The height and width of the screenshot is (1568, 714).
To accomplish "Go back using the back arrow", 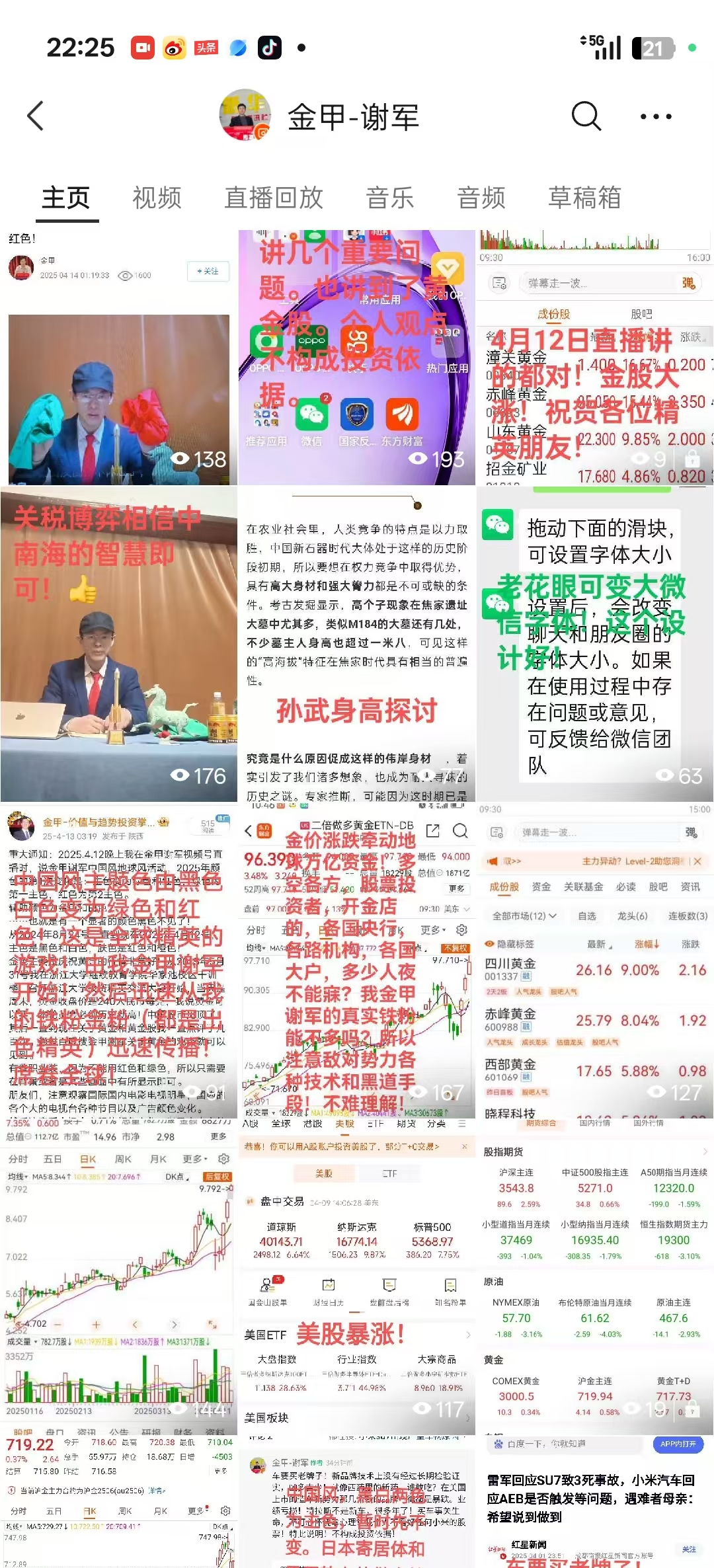I will click(36, 116).
